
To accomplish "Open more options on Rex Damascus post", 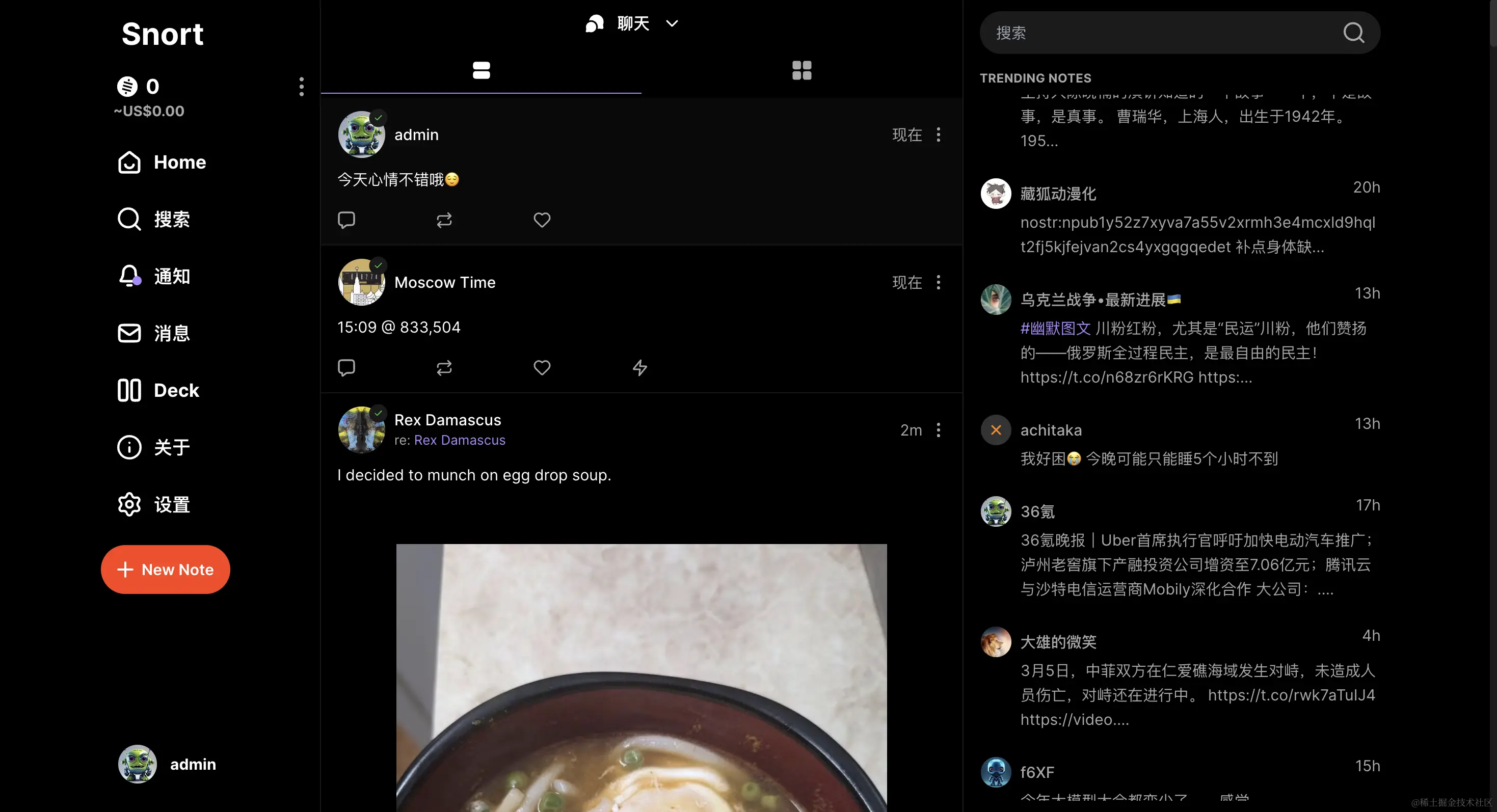I will click(x=939, y=430).
